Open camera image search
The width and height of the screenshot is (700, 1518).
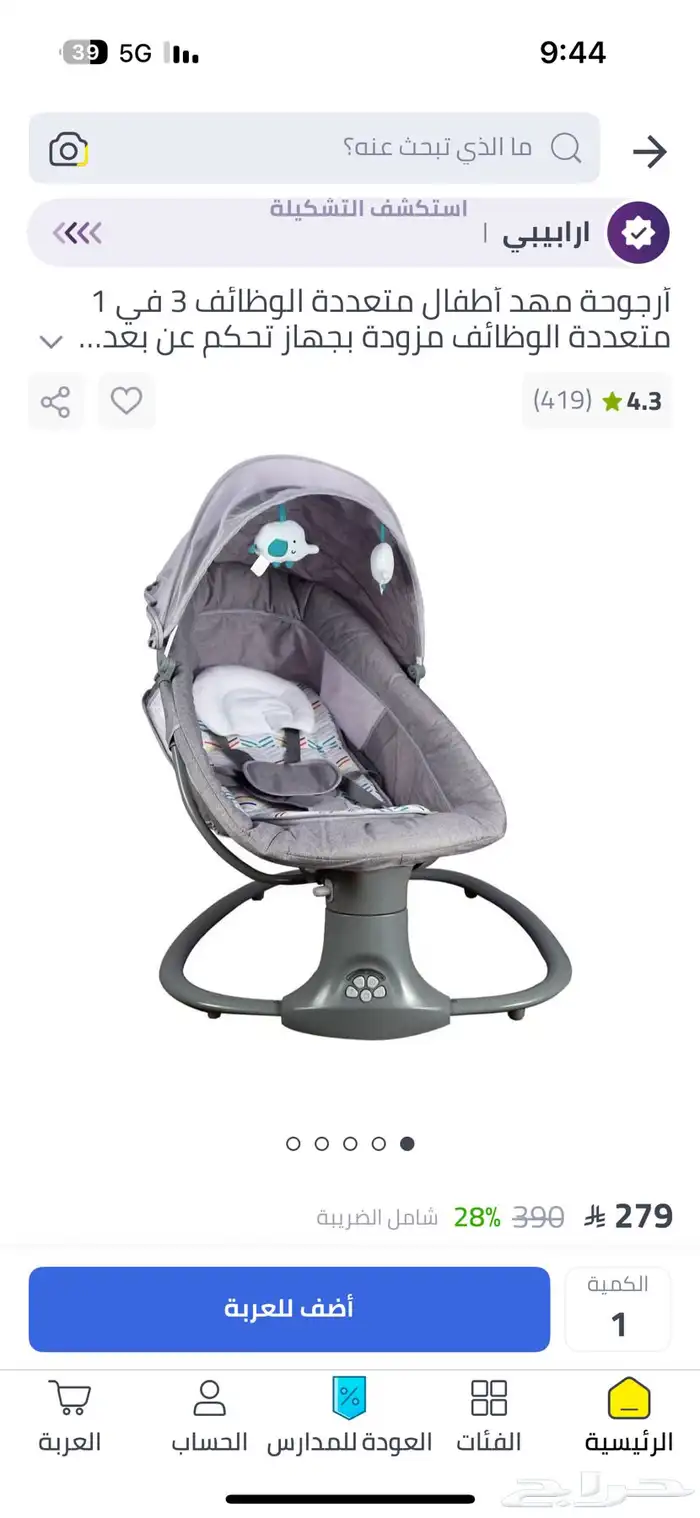[x=69, y=150]
